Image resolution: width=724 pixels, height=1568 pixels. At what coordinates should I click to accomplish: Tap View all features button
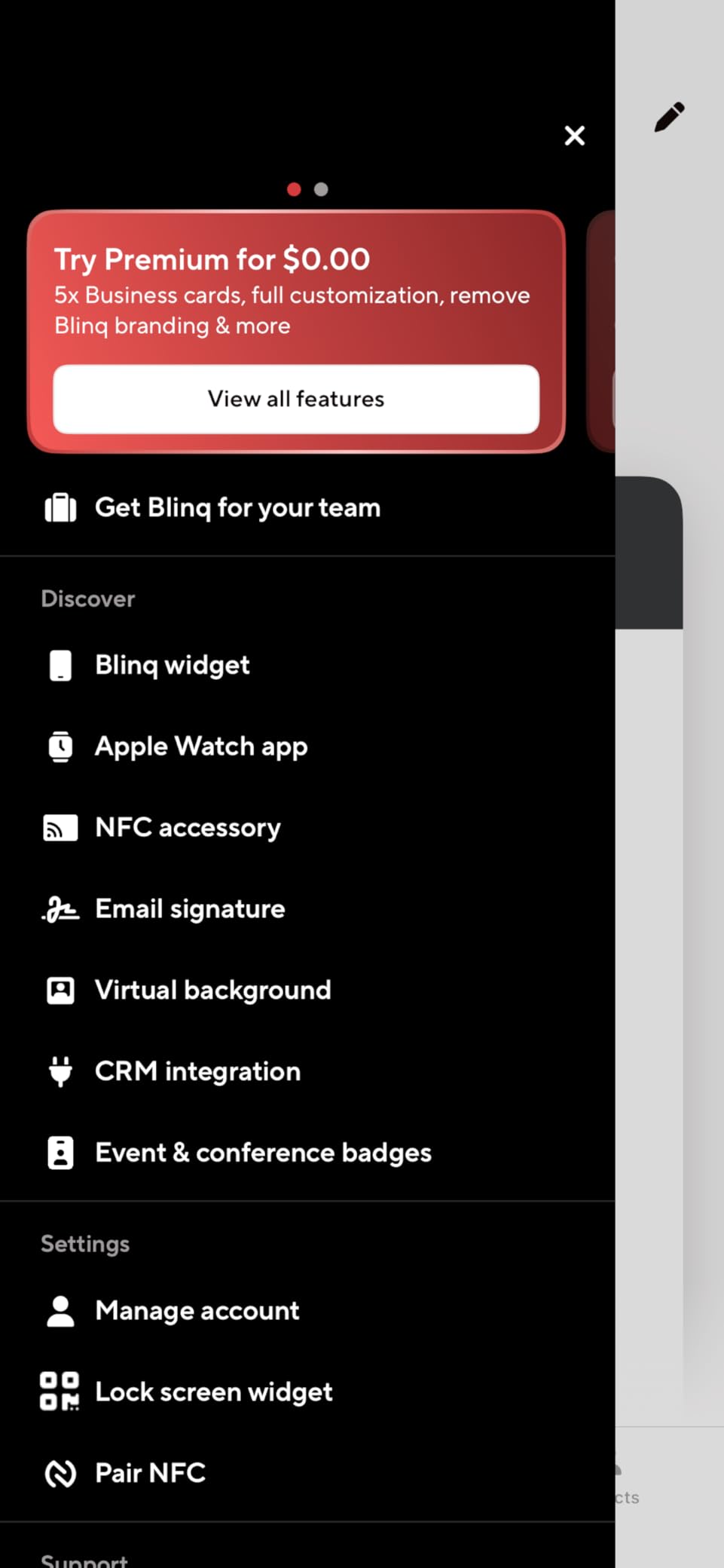296,399
